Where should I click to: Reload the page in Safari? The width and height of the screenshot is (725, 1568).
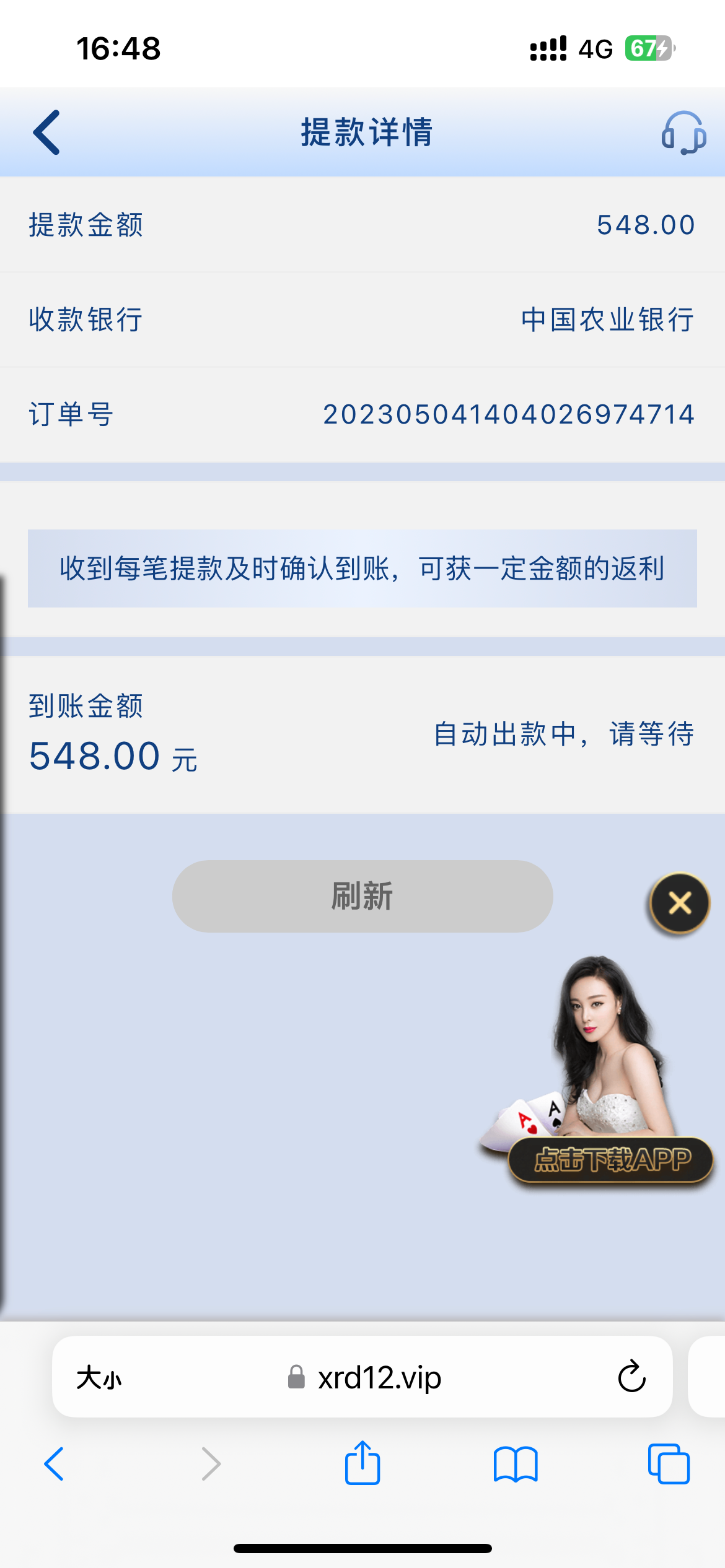click(x=631, y=1377)
